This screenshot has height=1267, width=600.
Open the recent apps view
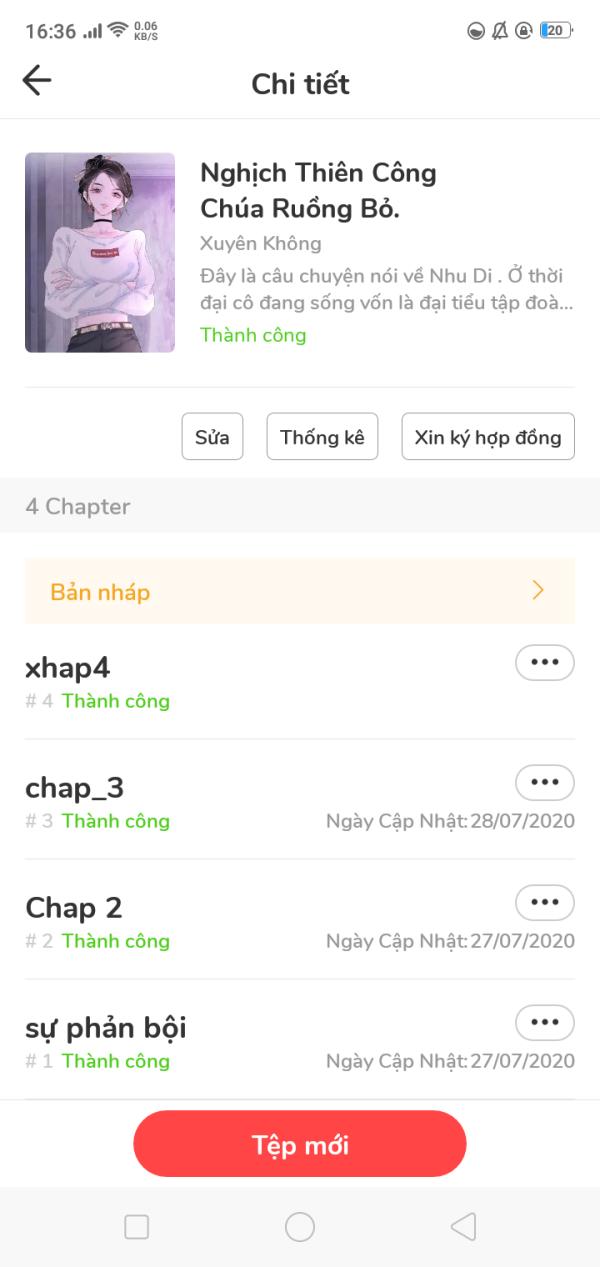pyautogui.click(x=137, y=1227)
